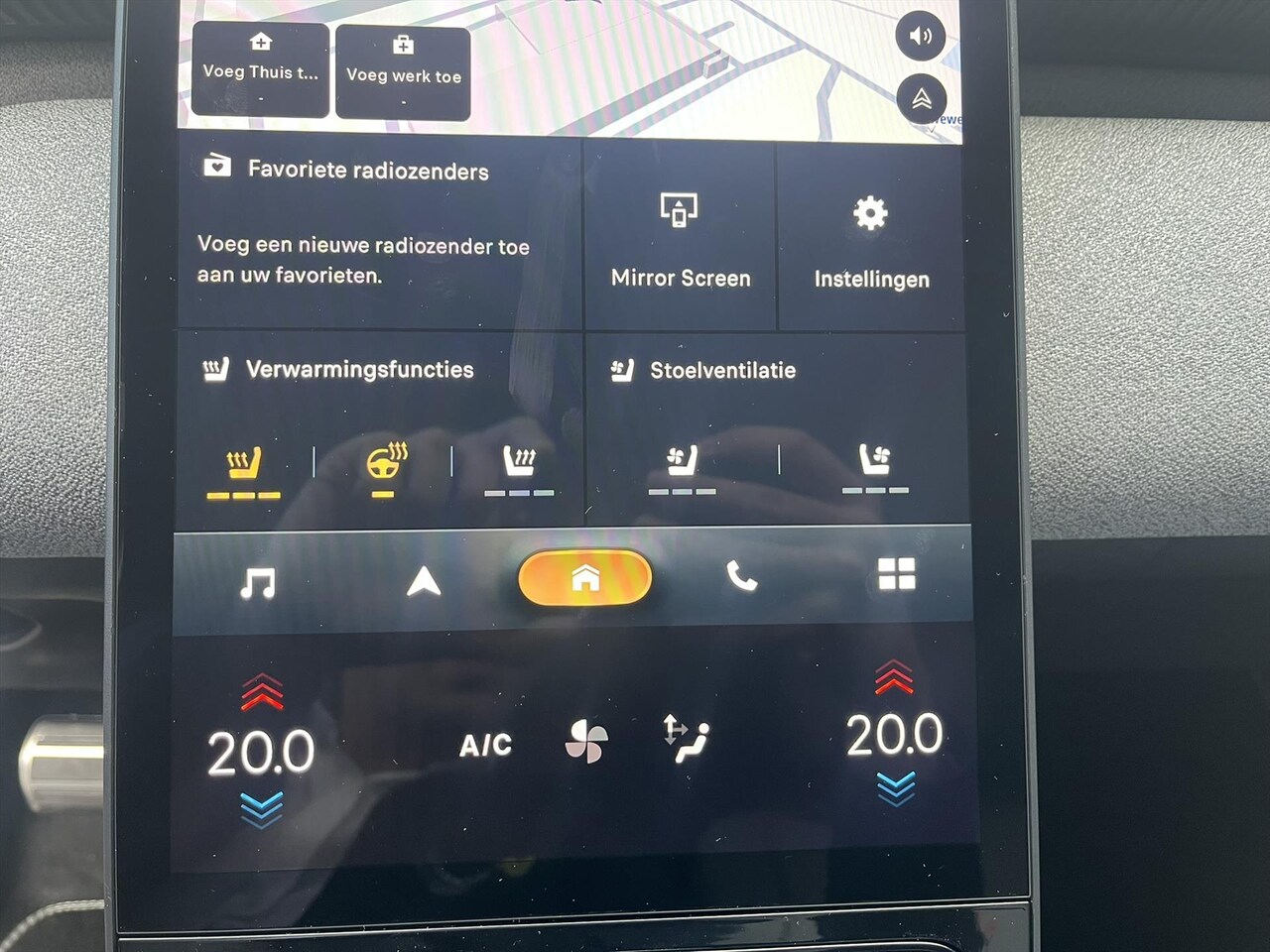Switch to the music tab
Viewport: 1270px width, 952px height.
258,581
